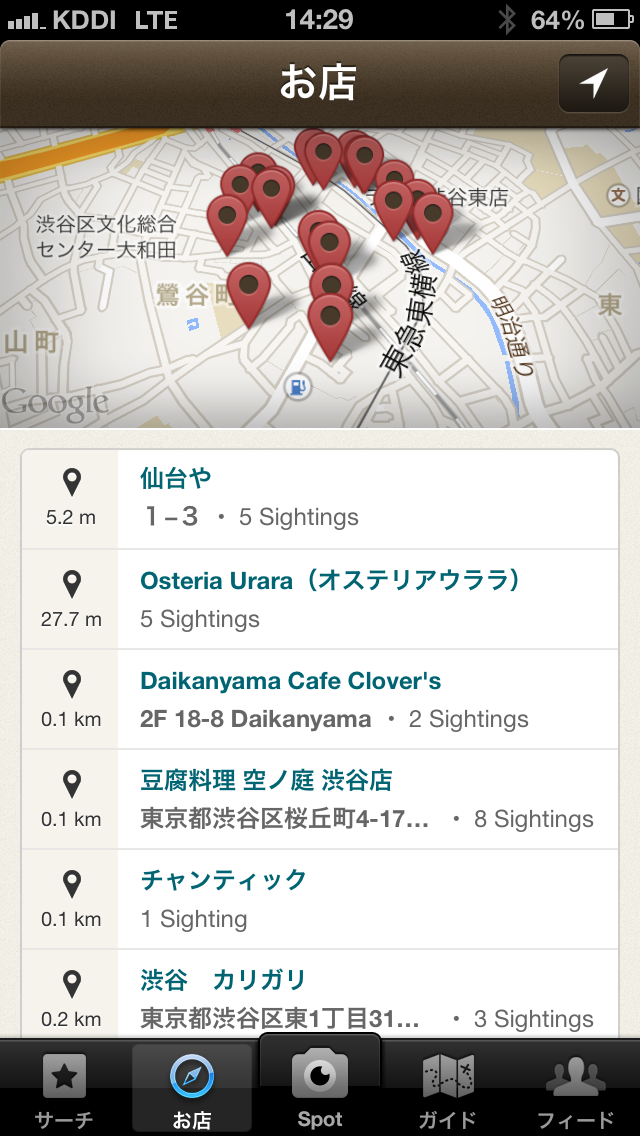Screen dimensions: 640x1136
Task: Switch to the フィード tab
Action: coord(575,1089)
